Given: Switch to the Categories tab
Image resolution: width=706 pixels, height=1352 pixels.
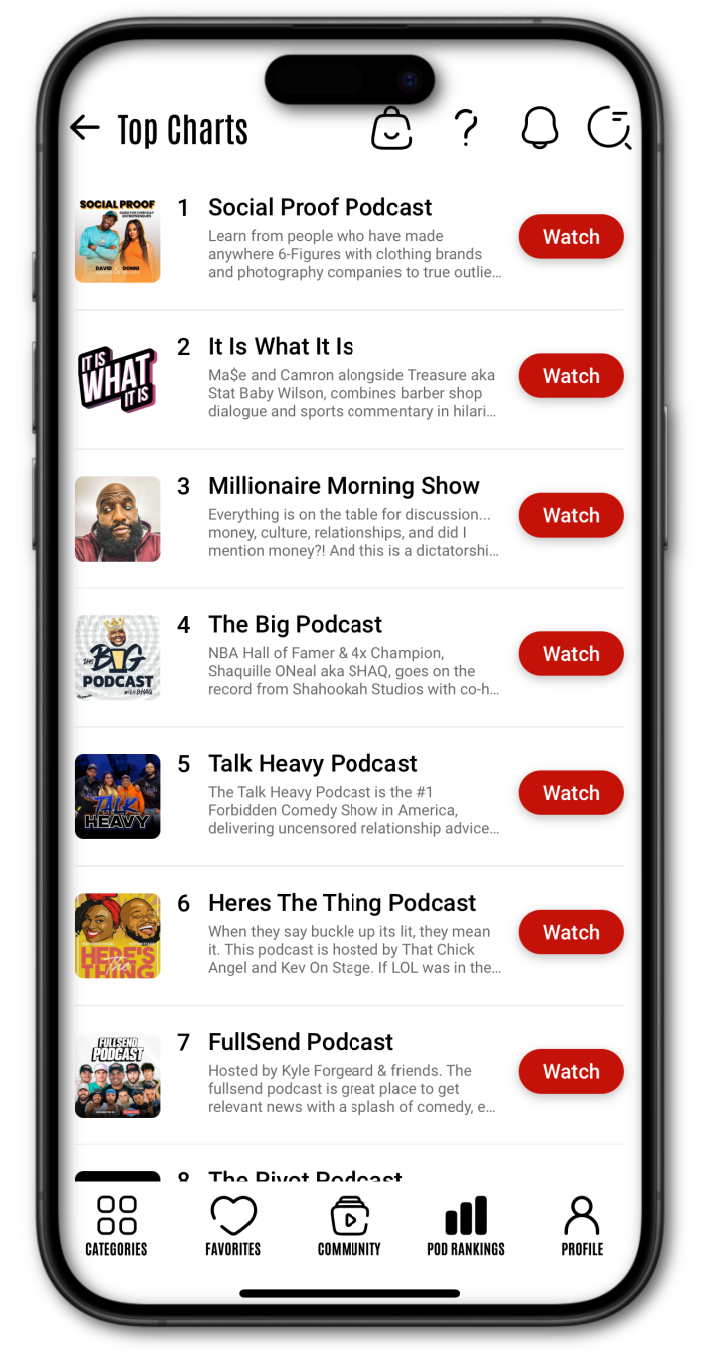Looking at the screenshot, I should coord(116,1225).
